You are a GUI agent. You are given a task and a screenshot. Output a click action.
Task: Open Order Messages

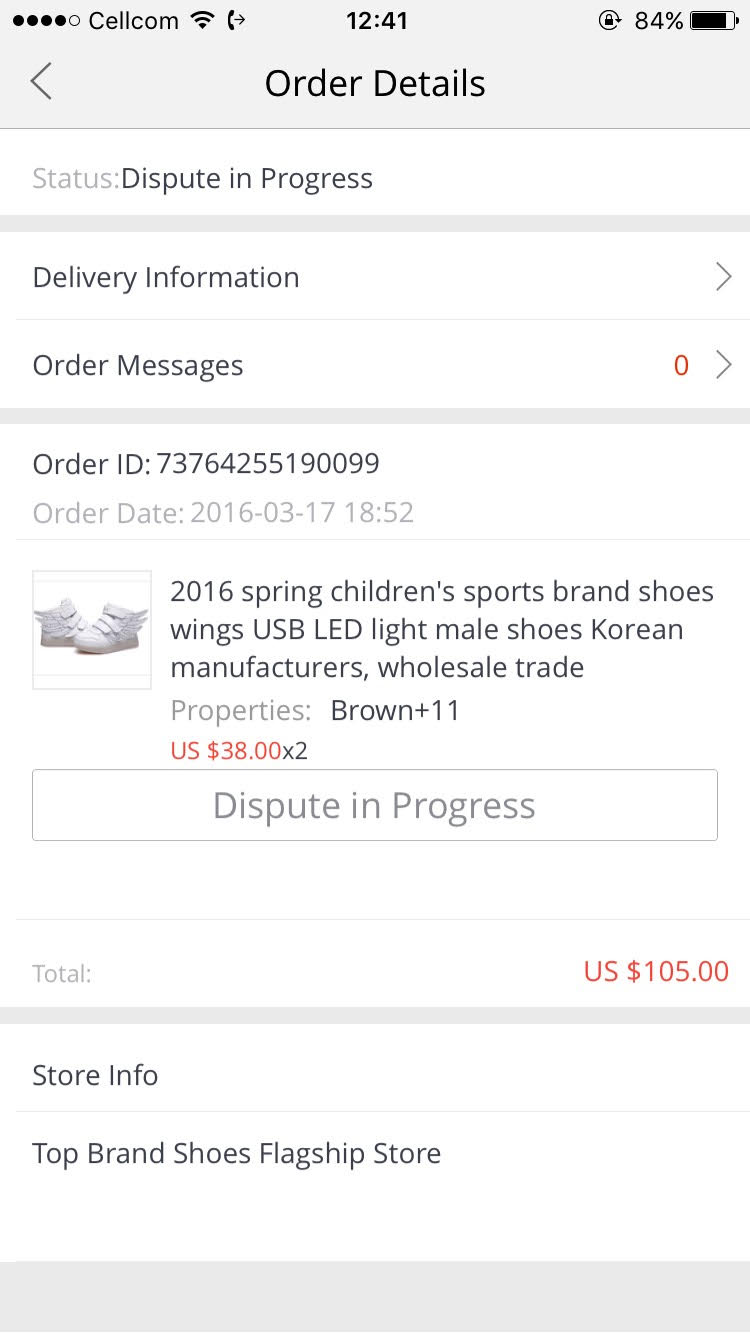pos(375,365)
